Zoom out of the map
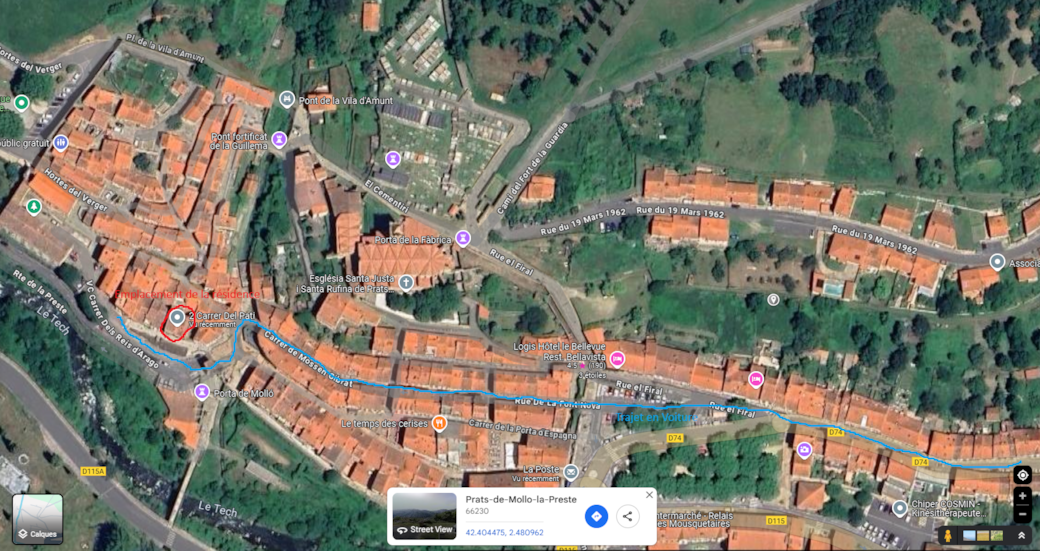The image size is (1040, 551). pyautogui.click(x=1022, y=514)
